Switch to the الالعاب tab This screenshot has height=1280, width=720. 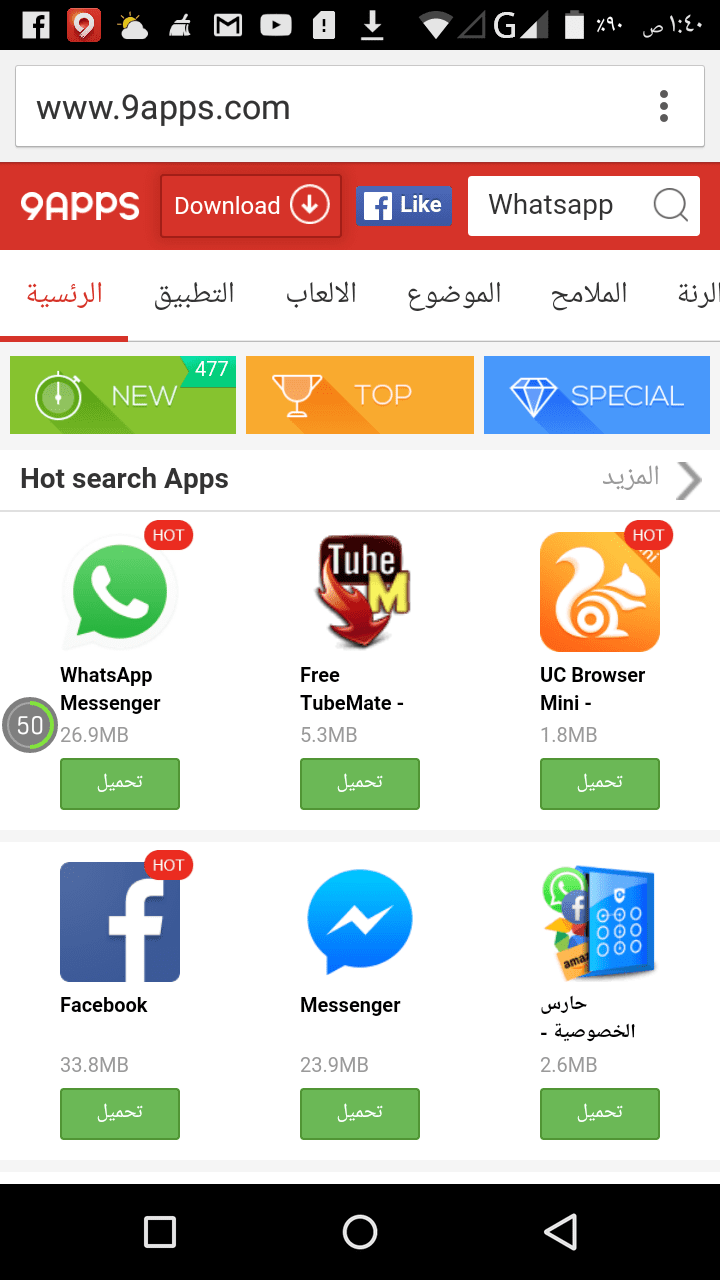[x=321, y=294]
